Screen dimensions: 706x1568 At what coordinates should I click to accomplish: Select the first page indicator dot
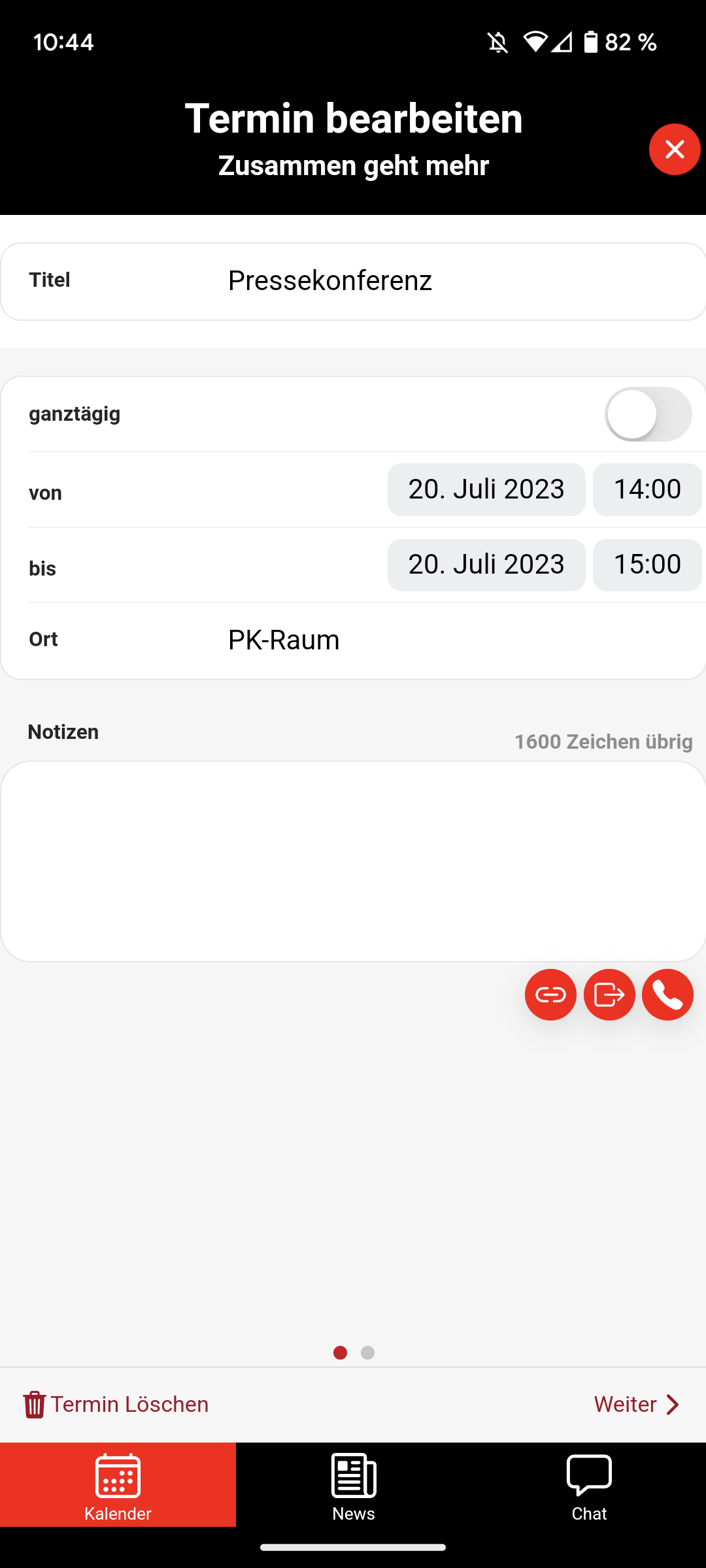tap(340, 1353)
